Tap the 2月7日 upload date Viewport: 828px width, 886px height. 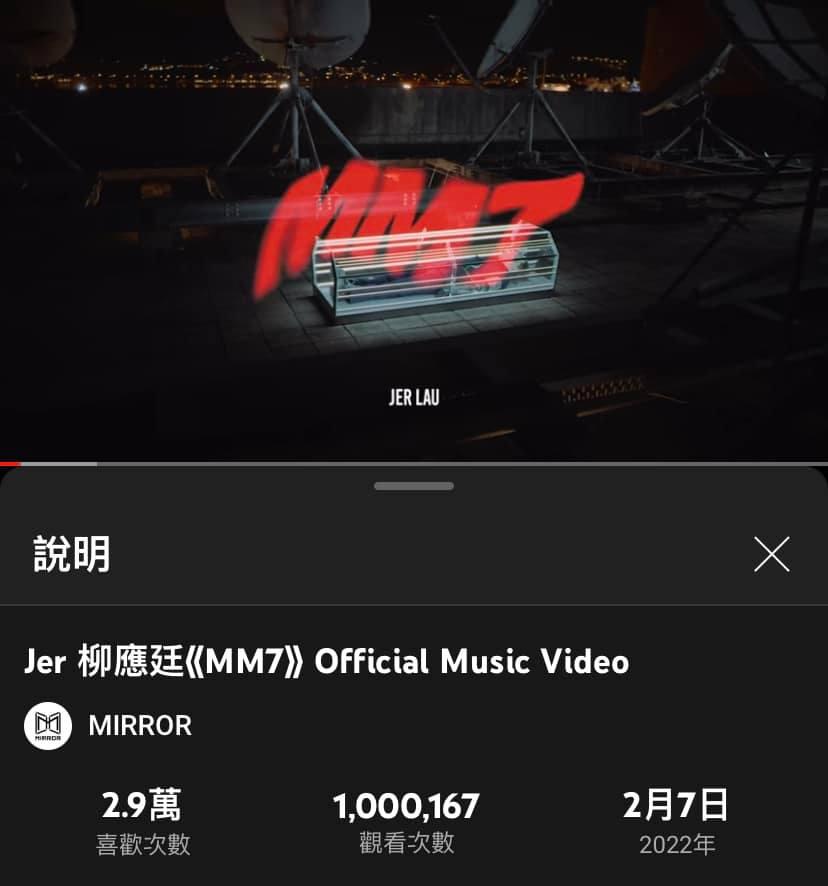676,803
